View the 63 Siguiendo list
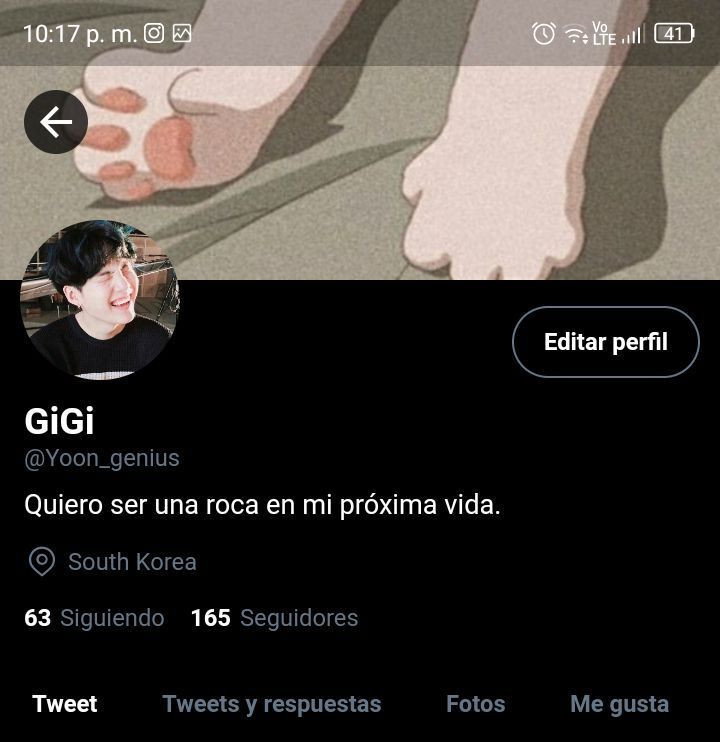 (94, 618)
